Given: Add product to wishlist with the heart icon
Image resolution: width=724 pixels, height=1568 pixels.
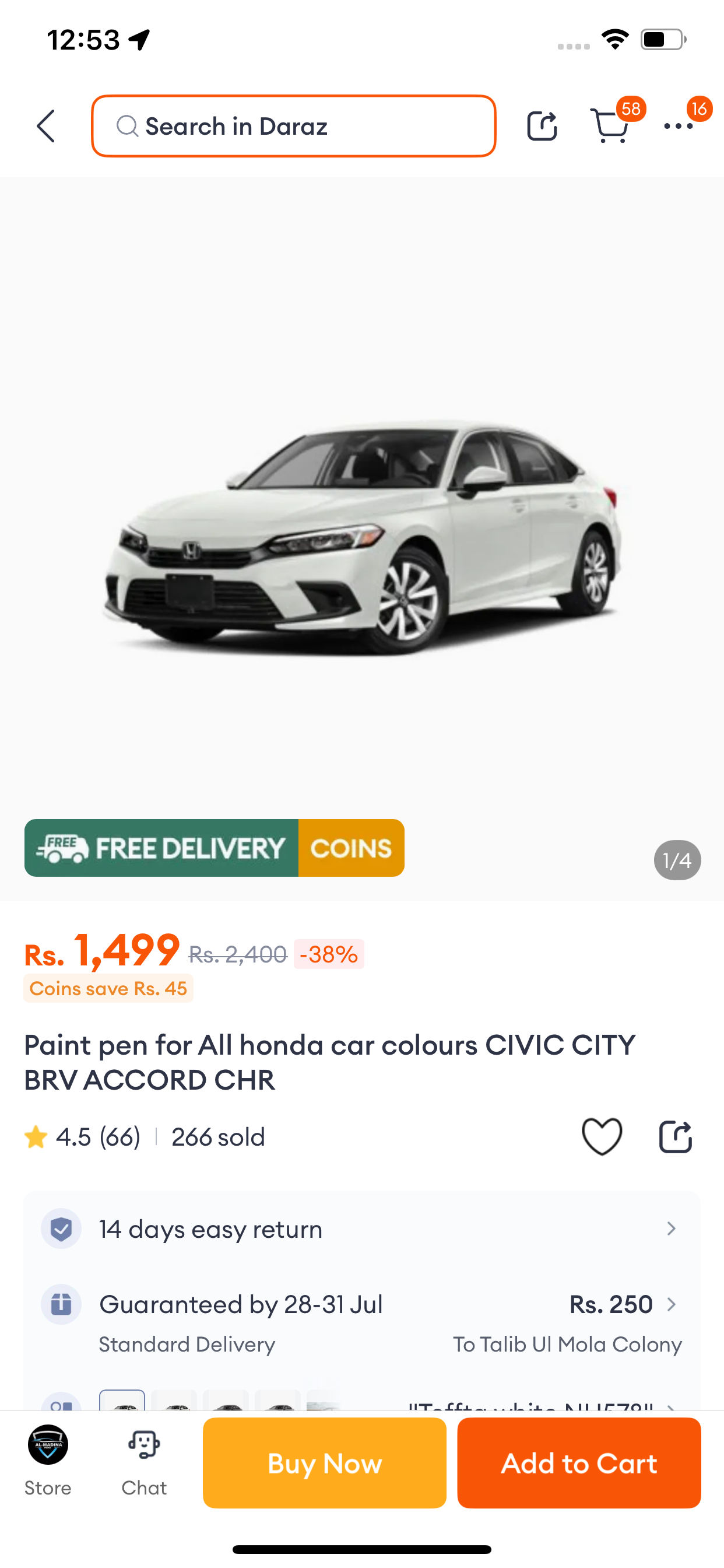Looking at the screenshot, I should [x=602, y=1136].
